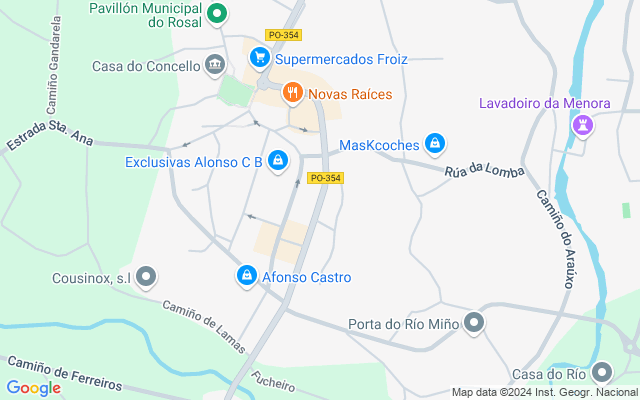Image resolution: width=640 pixels, height=400 pixels.
Task: Tap the Casa do Concello marker
Action: [215, 66]
